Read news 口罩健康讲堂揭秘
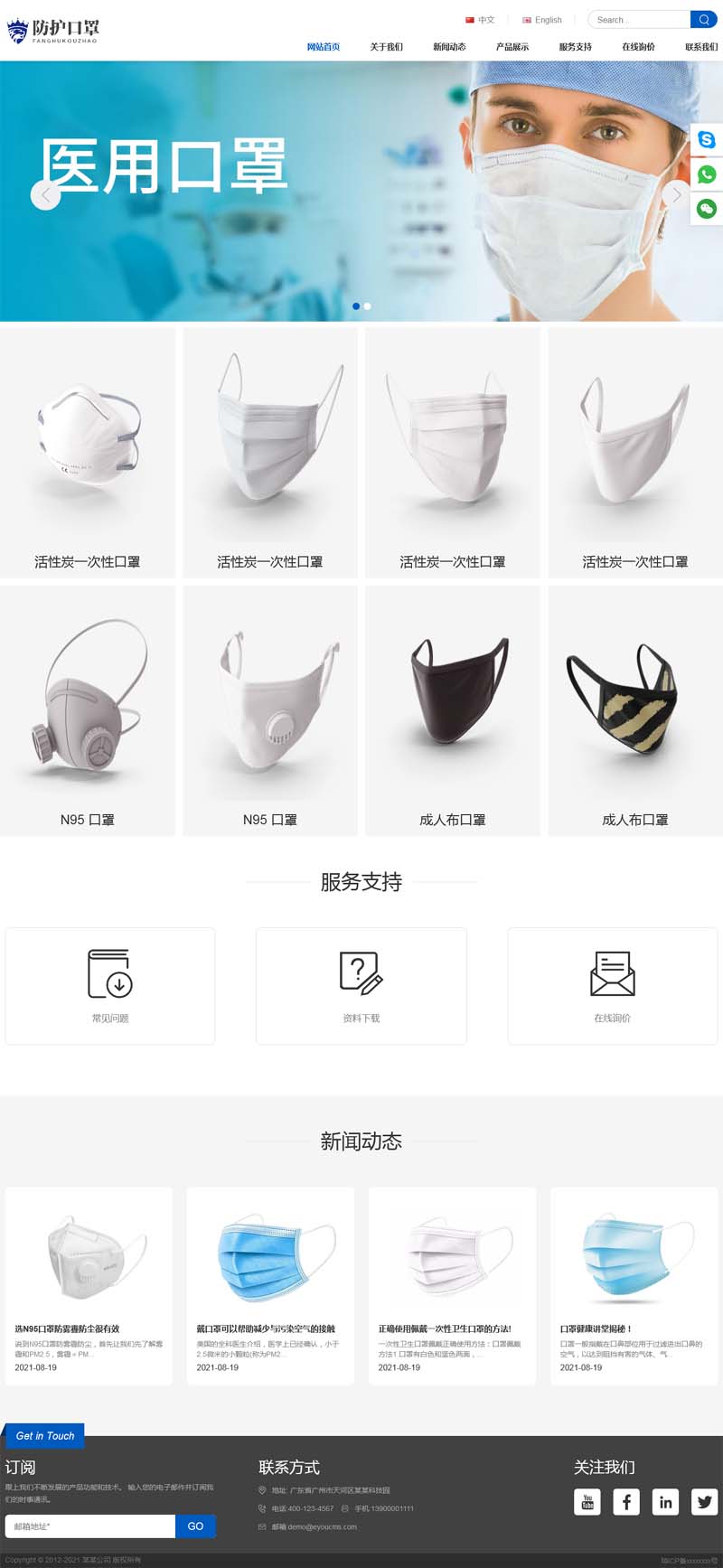Screen dimensions: 723x1568 [x=596, y=1329]
